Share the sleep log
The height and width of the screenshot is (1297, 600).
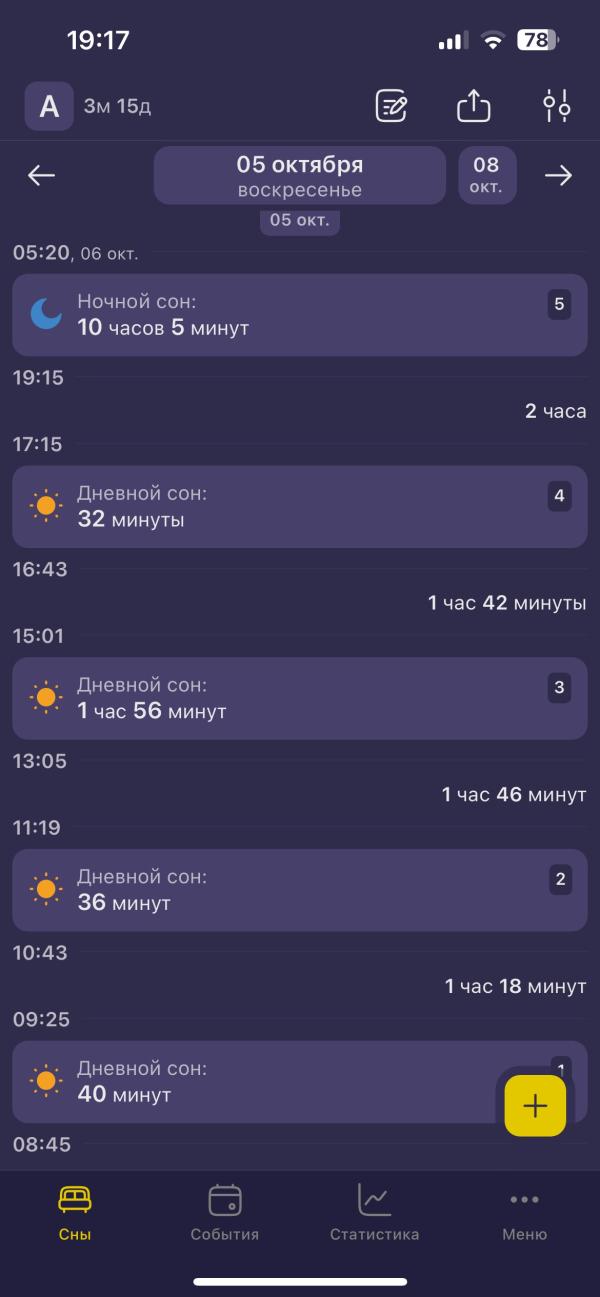[x=474, y=106]
